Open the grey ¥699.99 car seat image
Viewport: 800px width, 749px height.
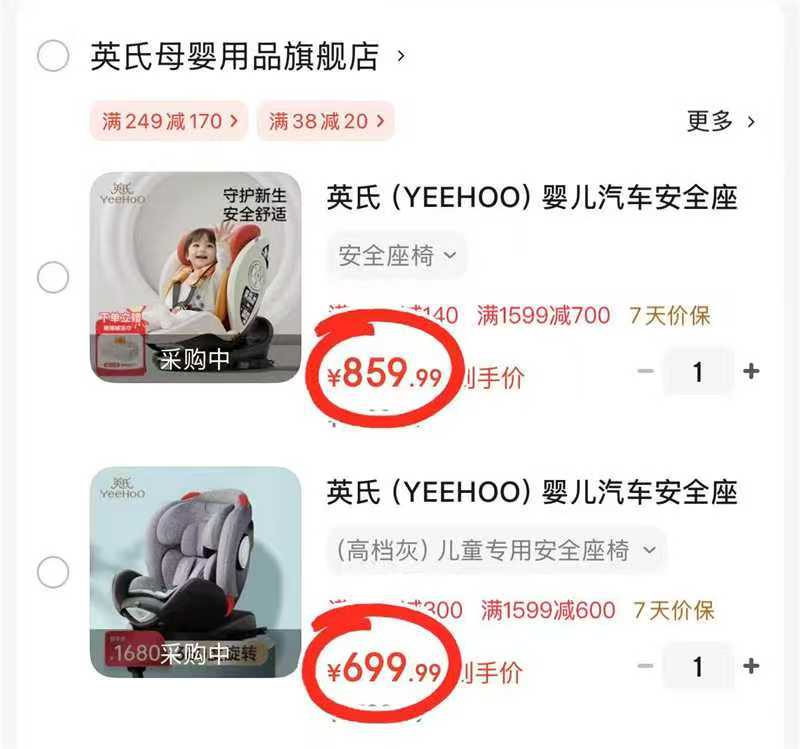(x=195, y=572)
